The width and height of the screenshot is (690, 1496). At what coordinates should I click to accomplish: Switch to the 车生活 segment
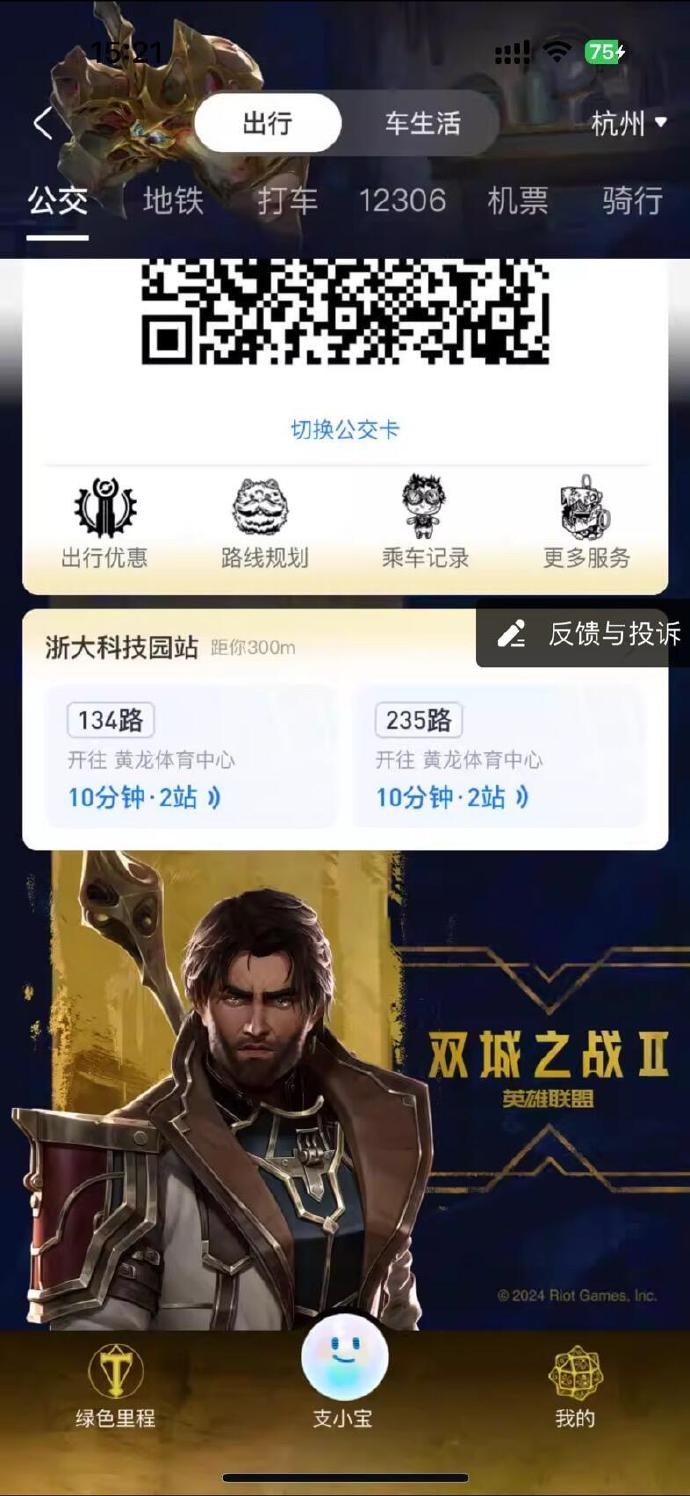tap(422, 124)
